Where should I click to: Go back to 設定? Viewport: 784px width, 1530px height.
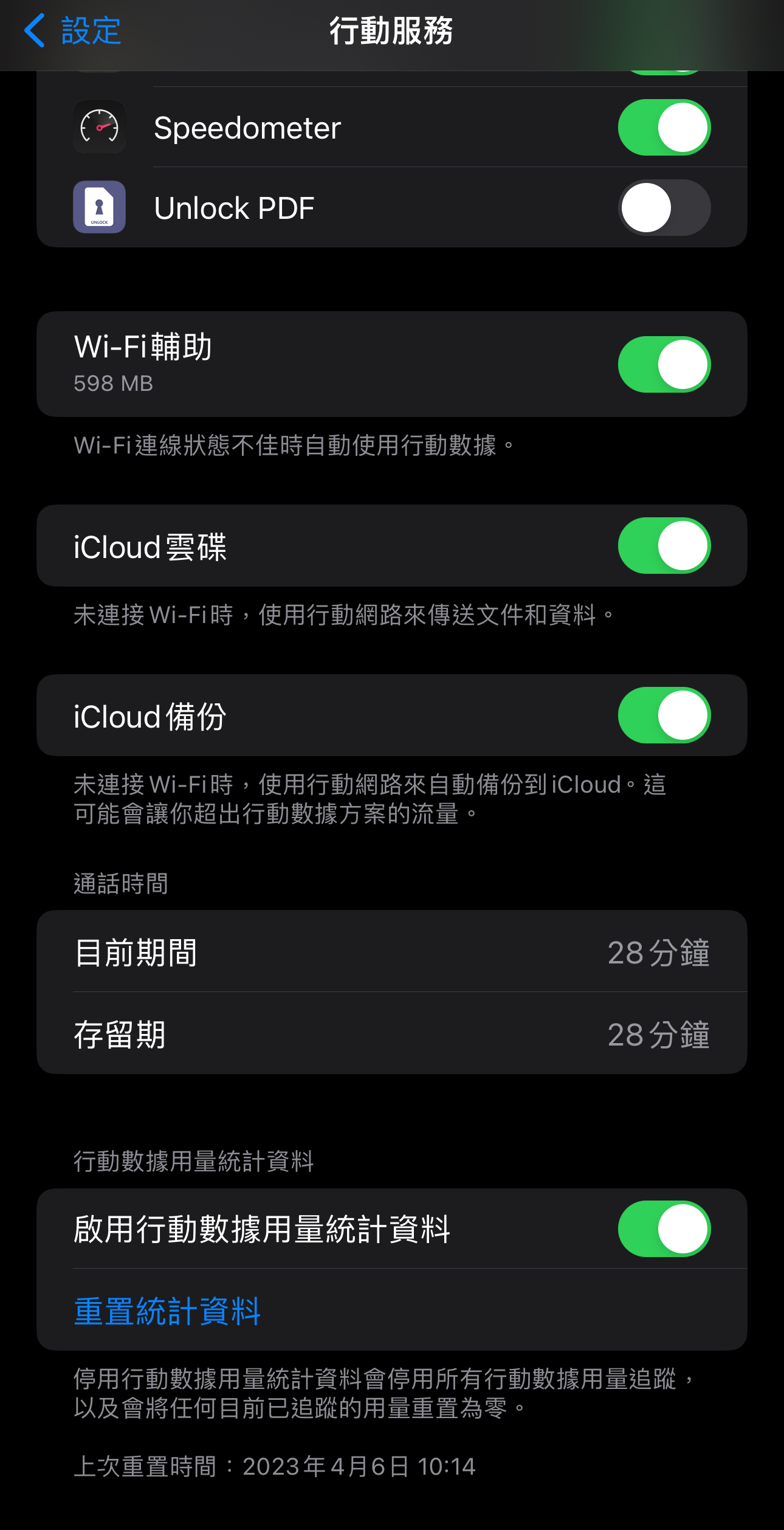click(x=72, y=30)
